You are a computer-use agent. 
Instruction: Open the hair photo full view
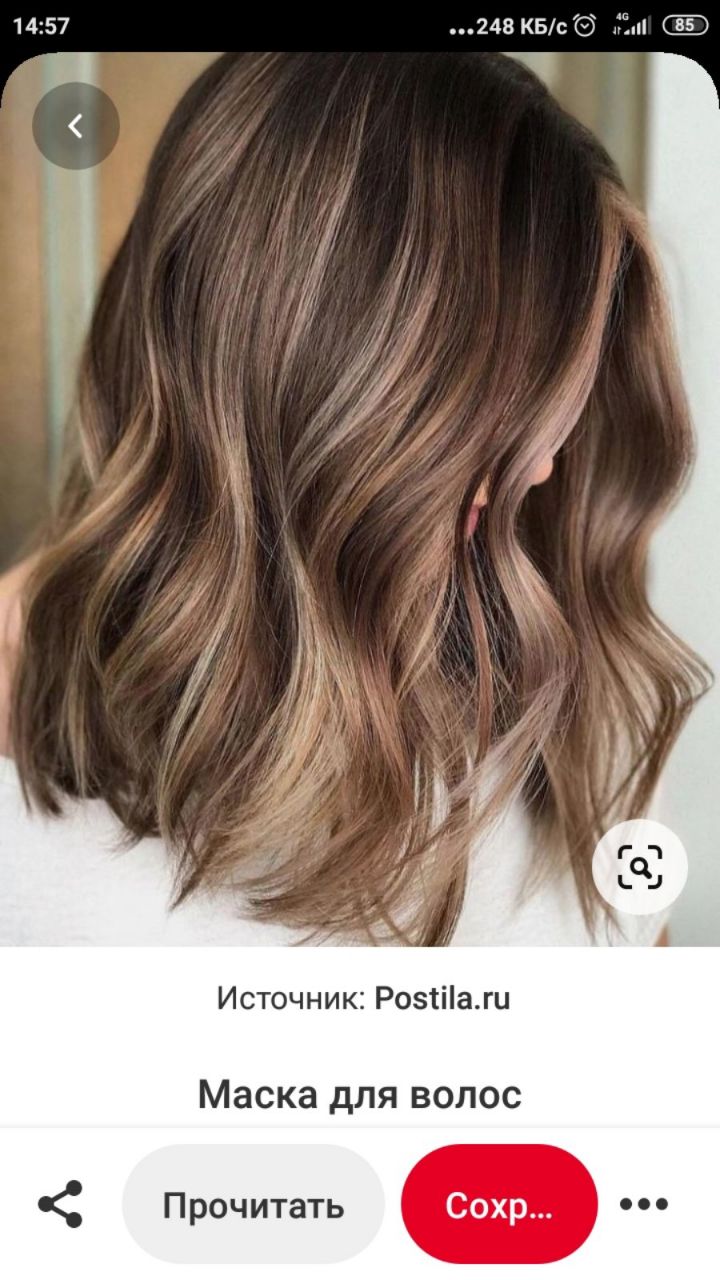[x=360, y=500]
